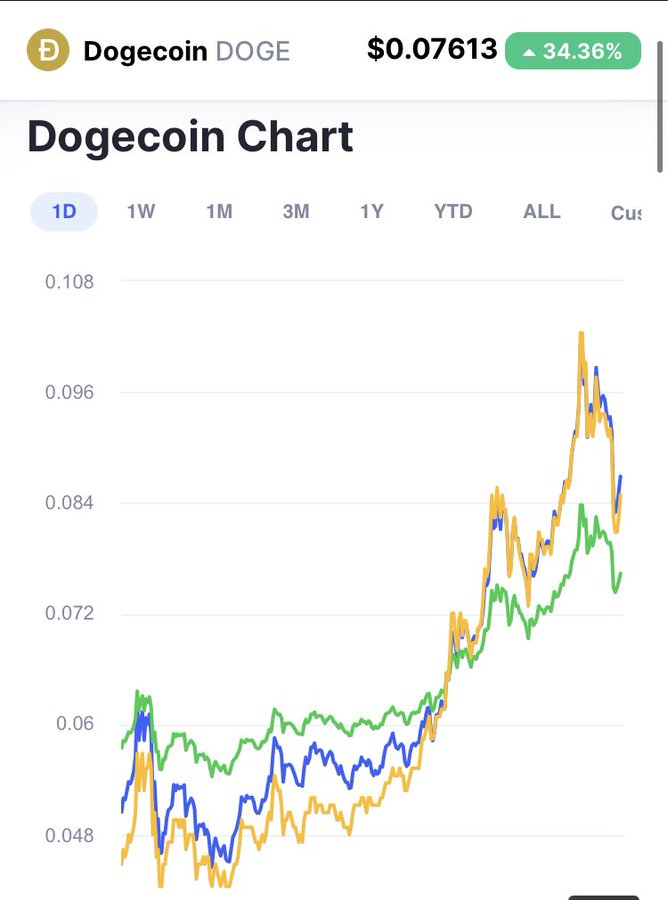Open the Custom date range option

click(x=626, y=213)
